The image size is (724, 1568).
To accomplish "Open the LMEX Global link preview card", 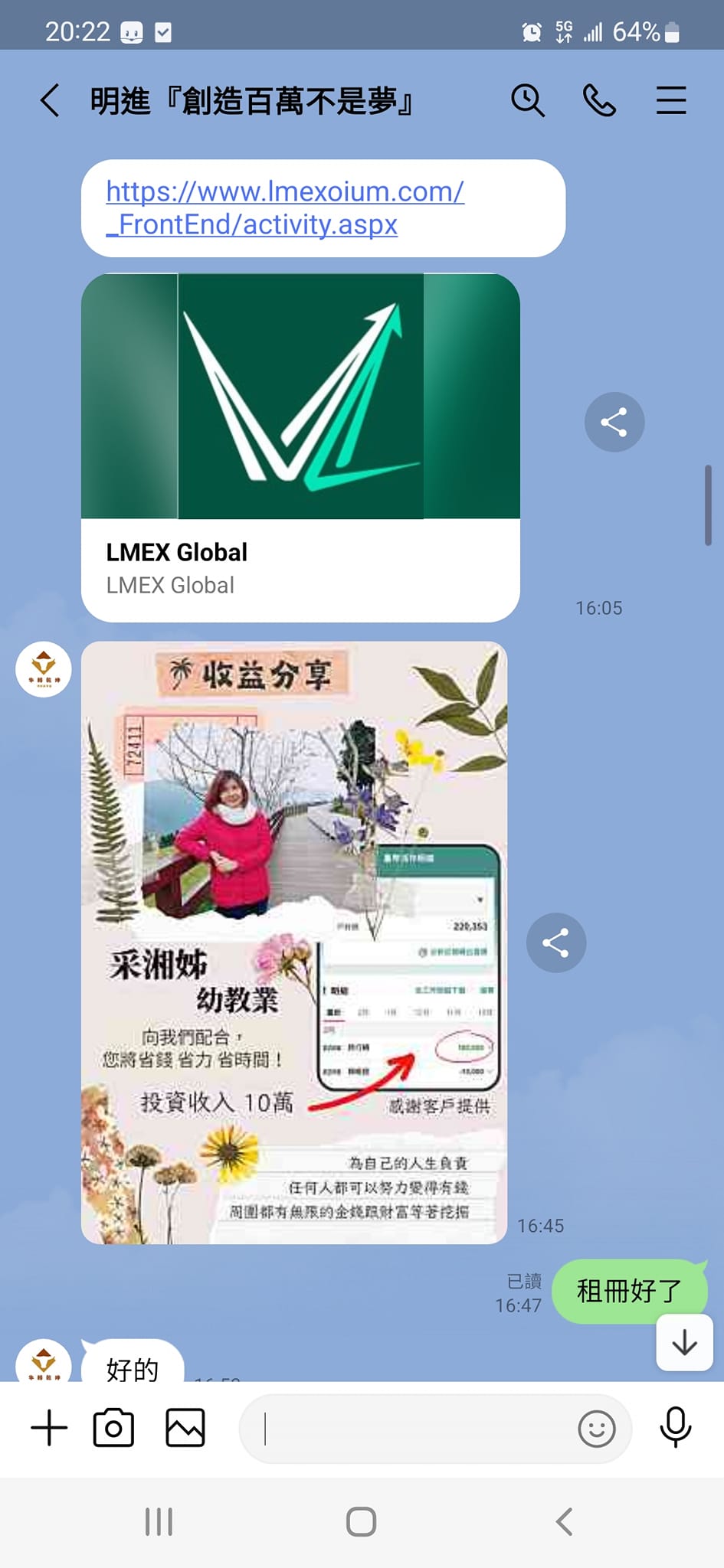I will (300, 448).
